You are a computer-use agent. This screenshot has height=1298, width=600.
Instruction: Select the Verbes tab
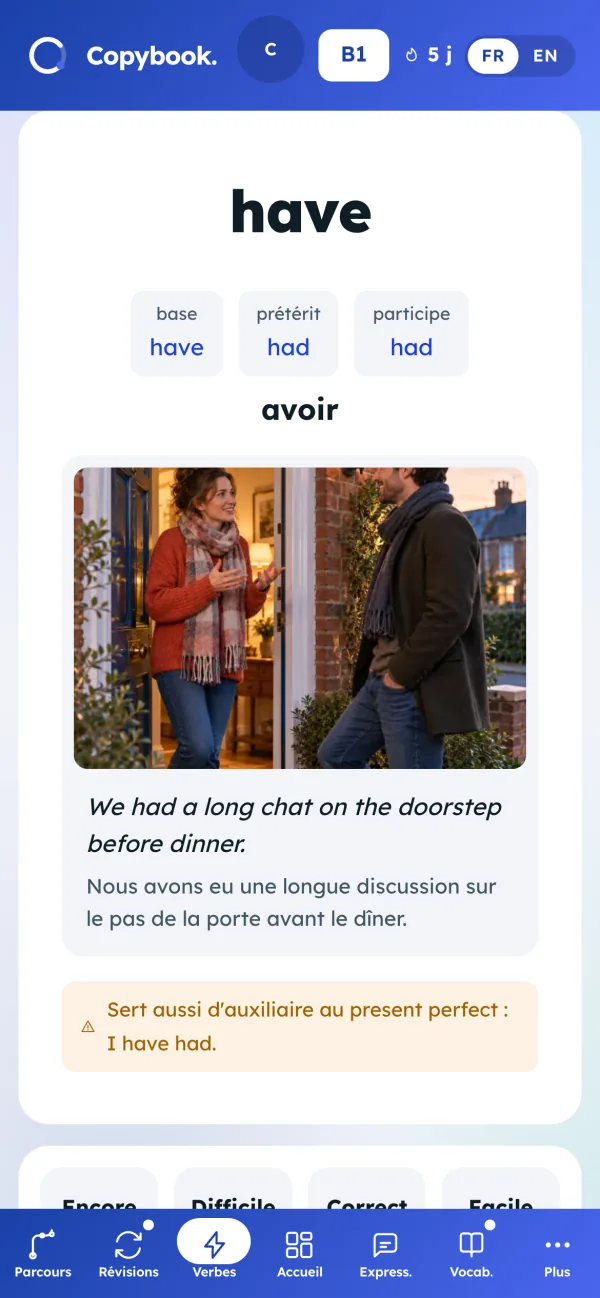pos(214,1254)
